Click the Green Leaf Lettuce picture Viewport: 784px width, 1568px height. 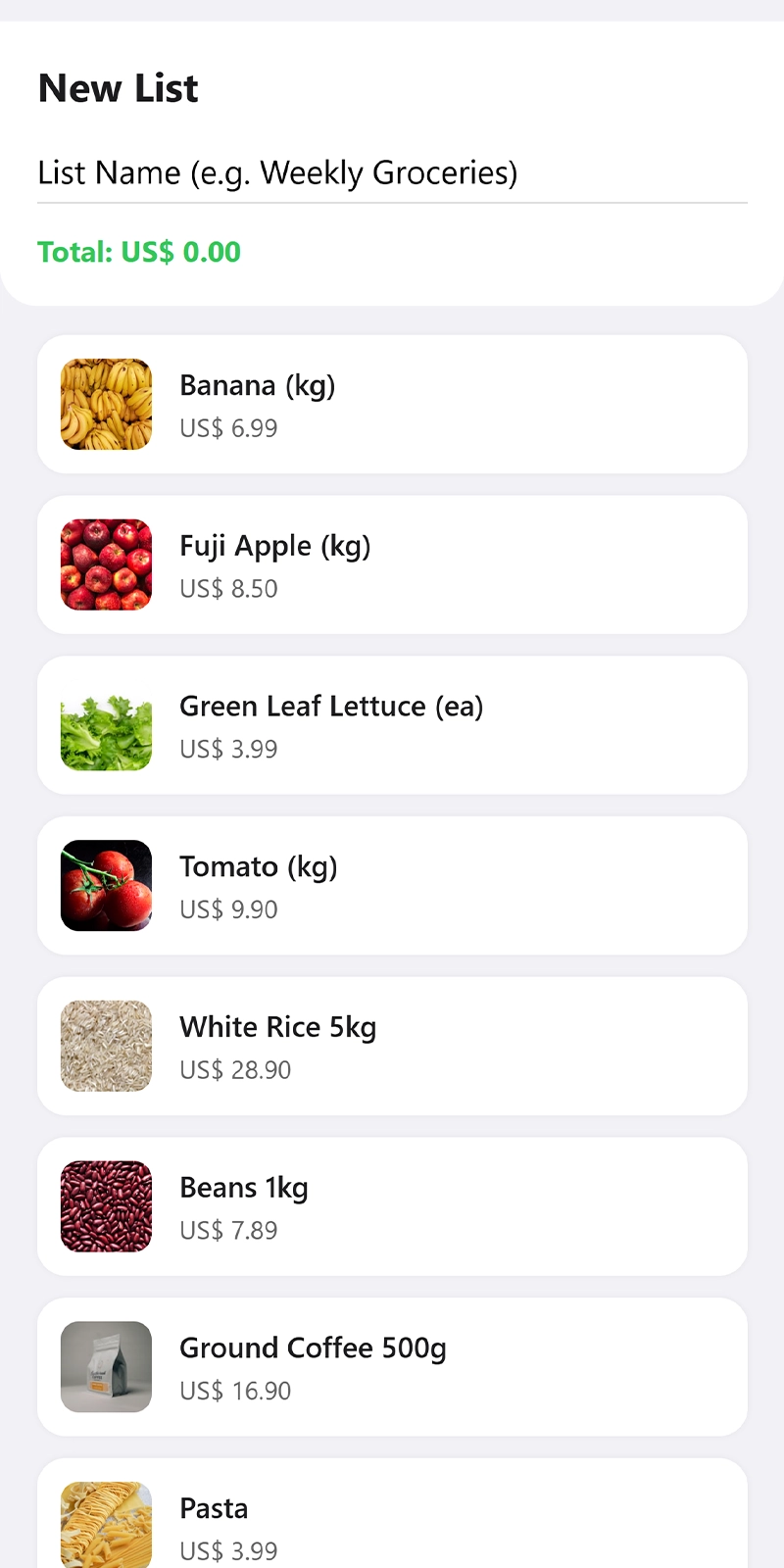click(106, 725)
